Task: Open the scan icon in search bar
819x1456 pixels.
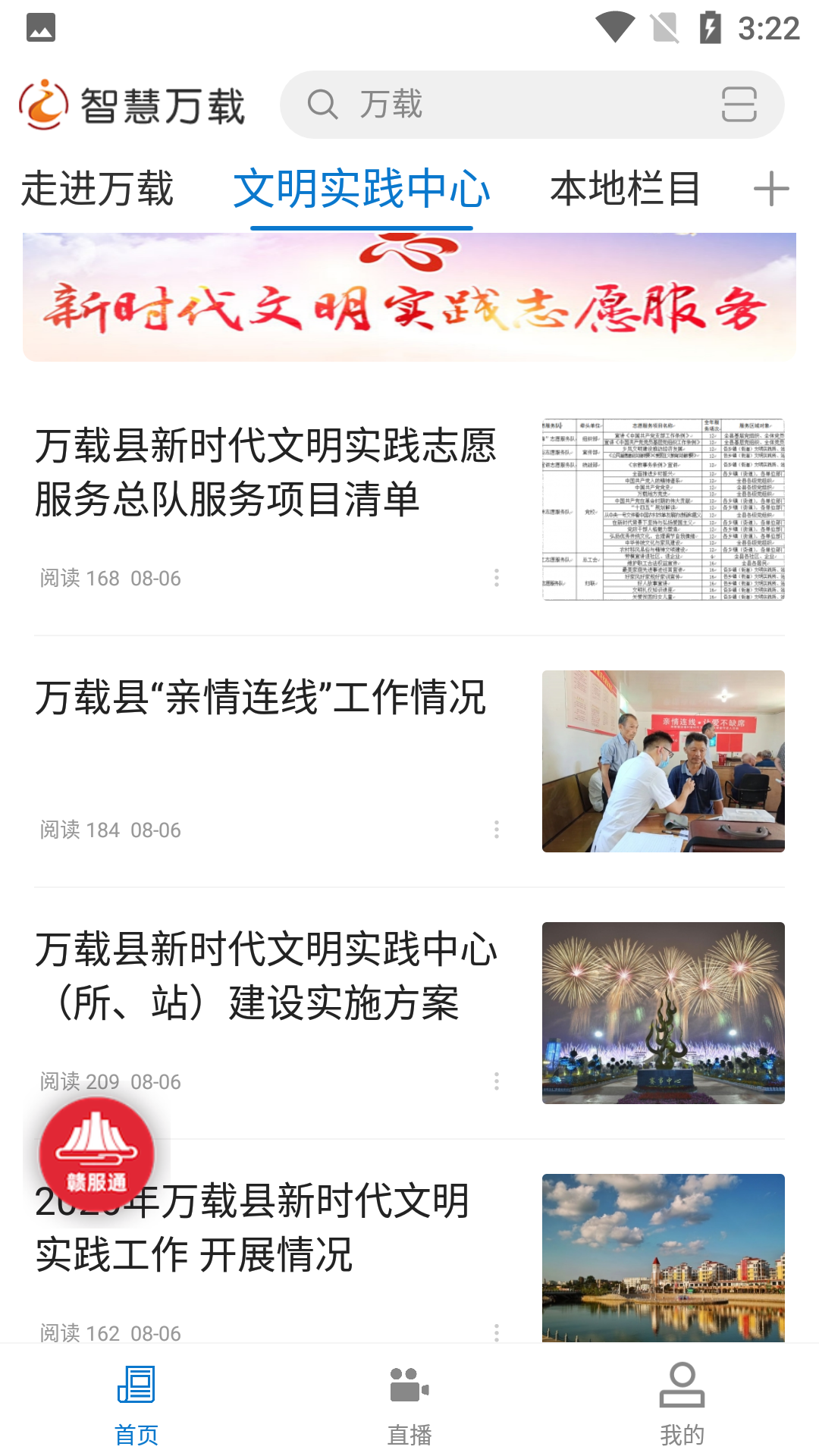Action: [x=739, y=105]
